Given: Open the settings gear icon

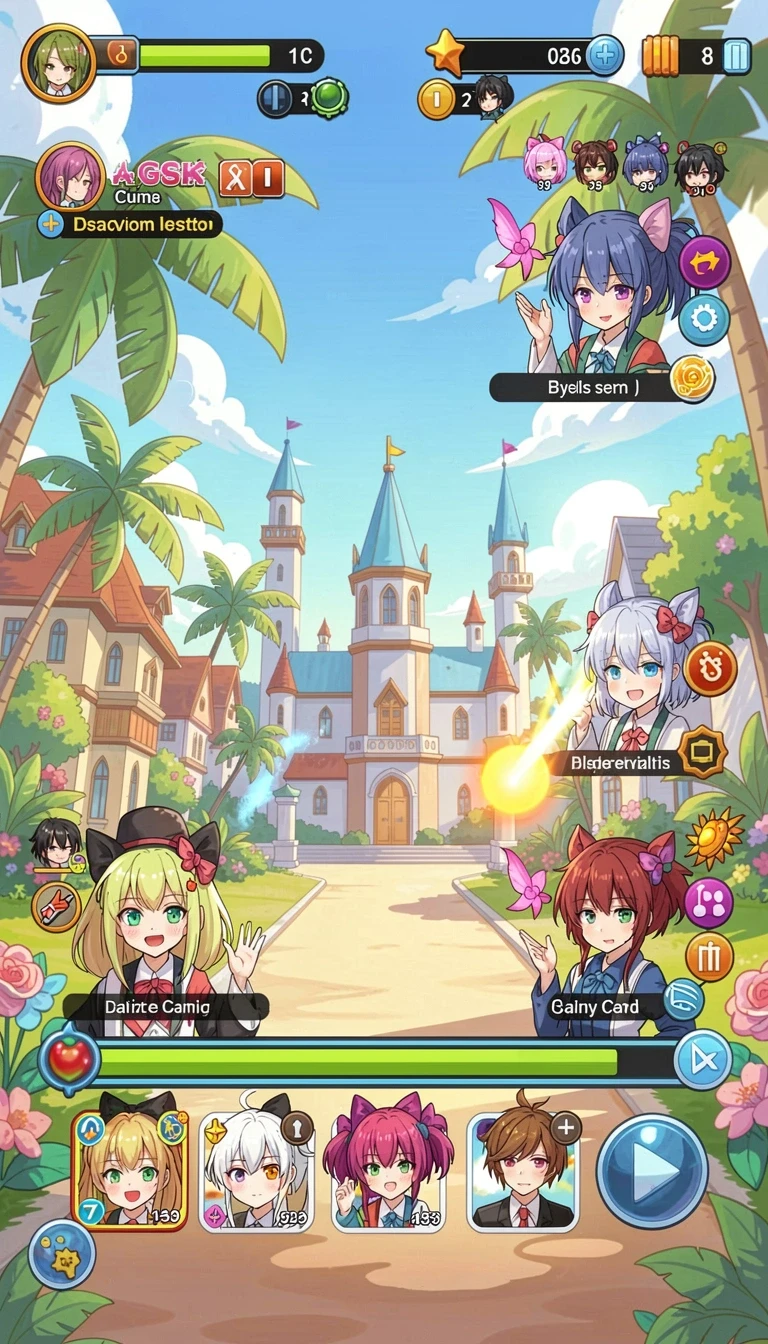Looking at the screenshot, I should tap(704, 320).
